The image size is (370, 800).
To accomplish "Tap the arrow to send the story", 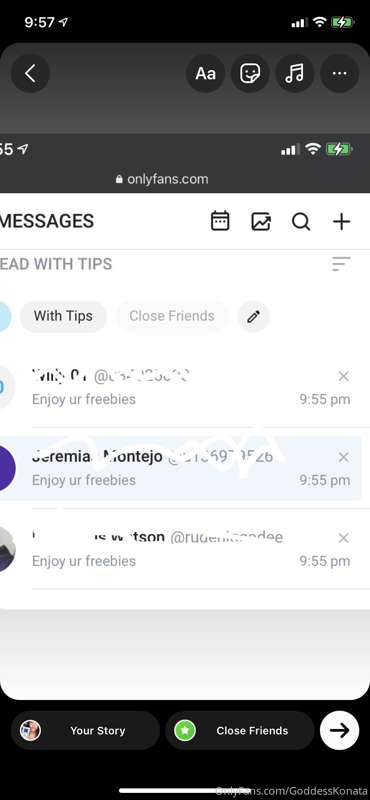I will pos(339,731).
